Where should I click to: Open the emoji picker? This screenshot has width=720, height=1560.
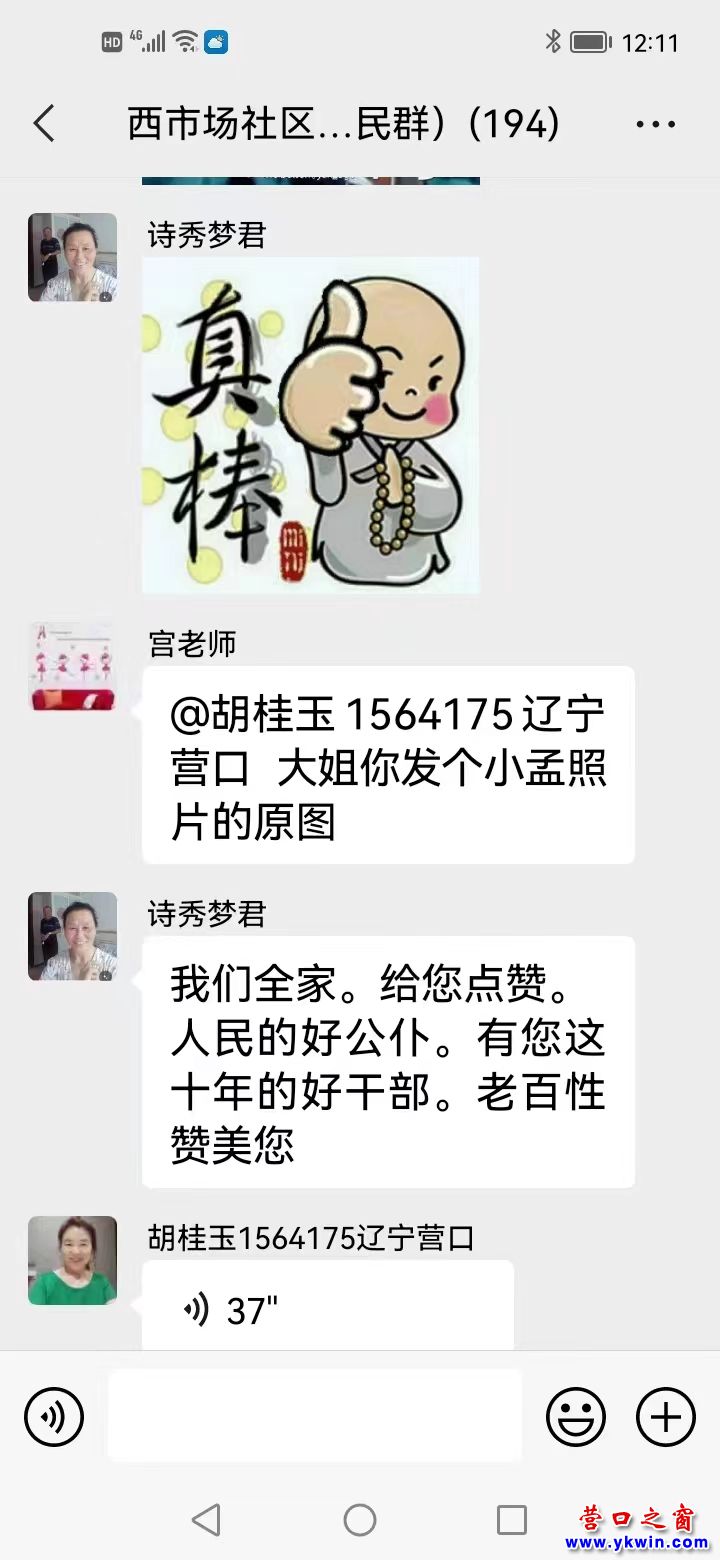576,1417
